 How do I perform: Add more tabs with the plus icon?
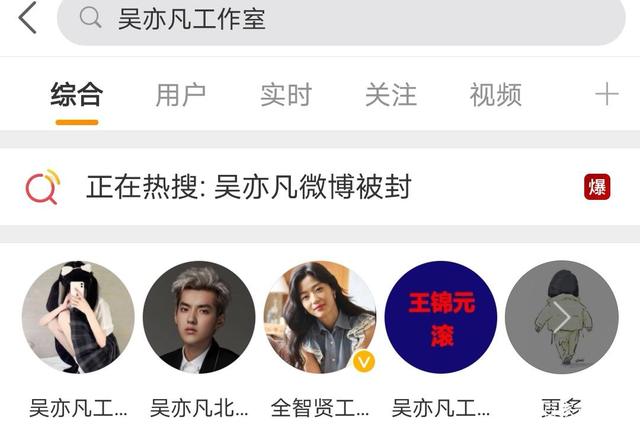click(x=606, y=95)
